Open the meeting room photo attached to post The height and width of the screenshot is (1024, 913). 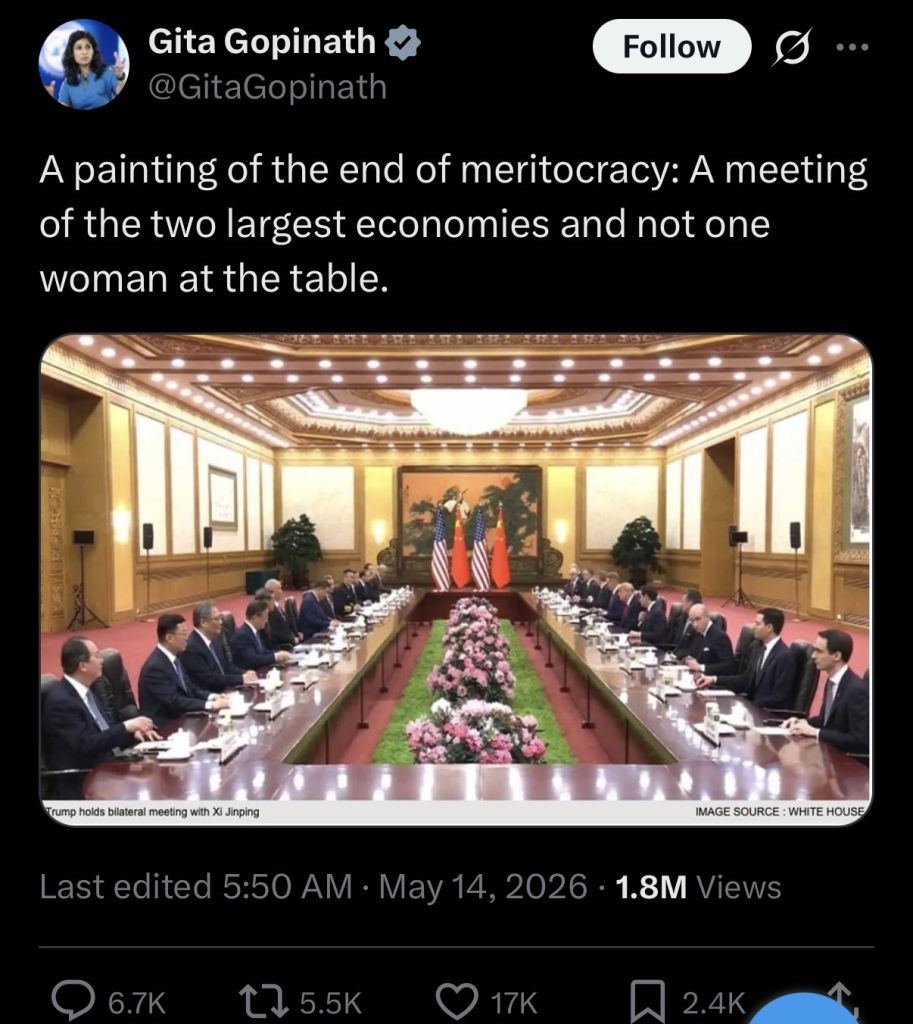[456, 580]
